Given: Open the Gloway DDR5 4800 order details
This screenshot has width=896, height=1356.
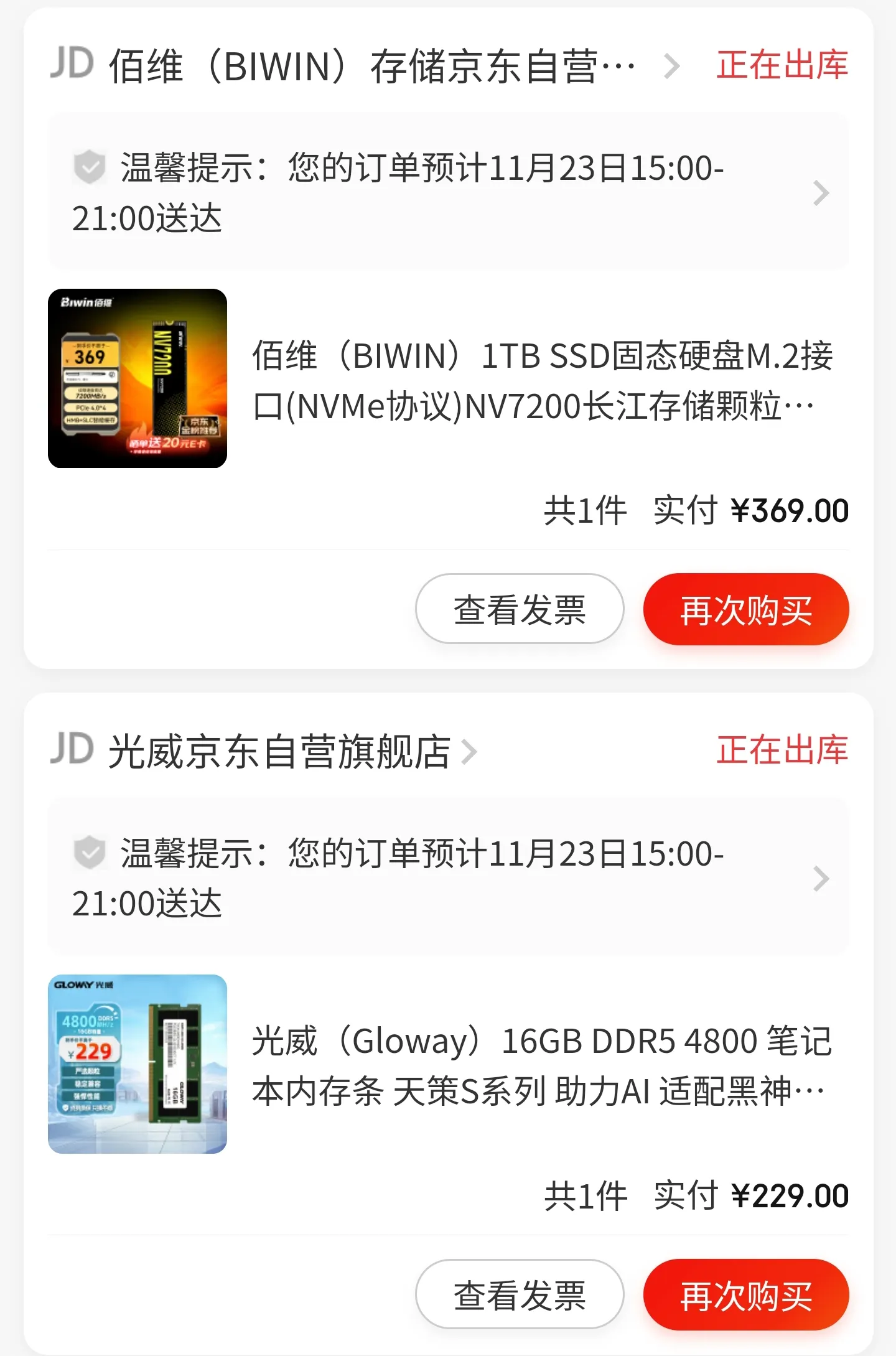Looking at the screenshot, I should coord(541,1065).
